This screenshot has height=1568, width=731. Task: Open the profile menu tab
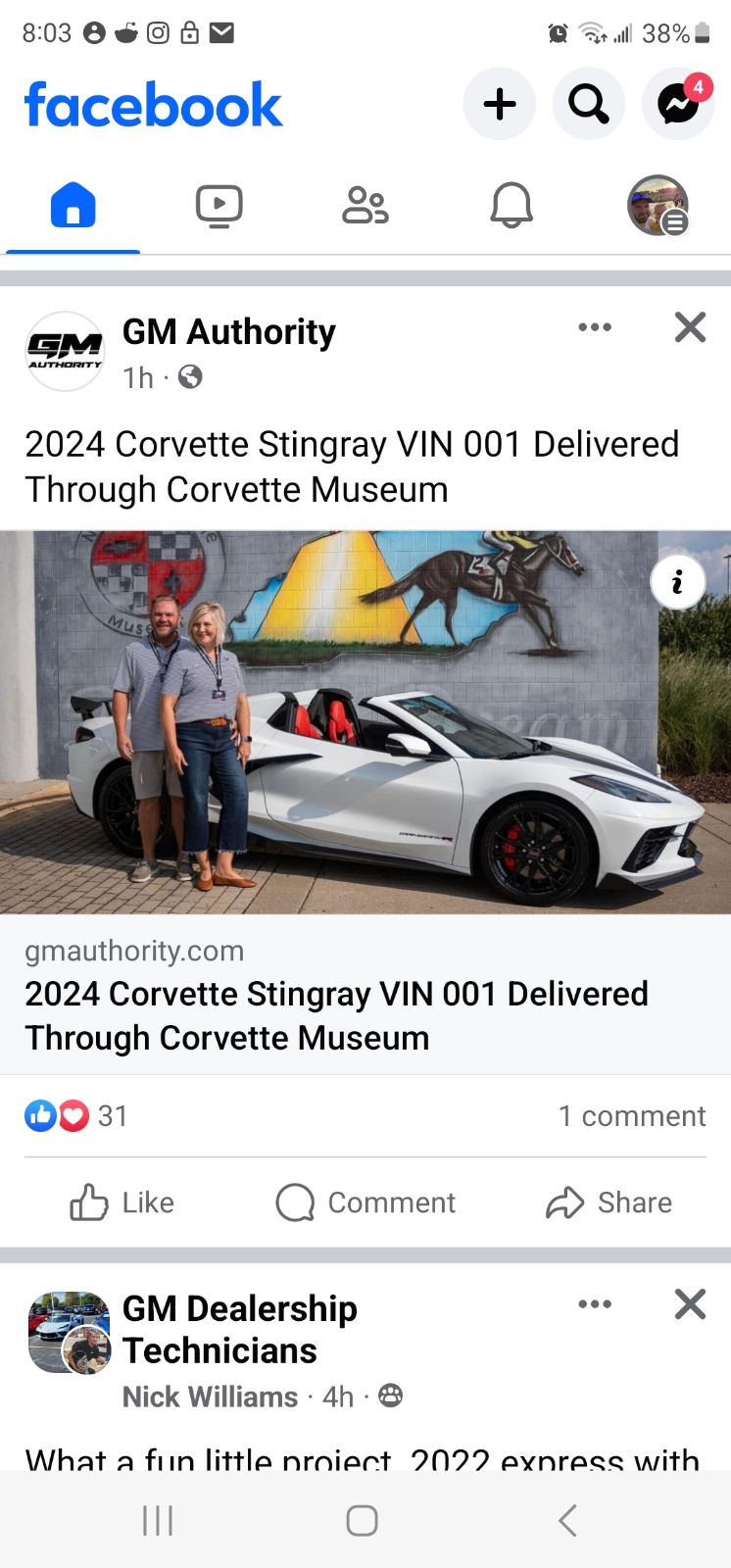(658, 206)
